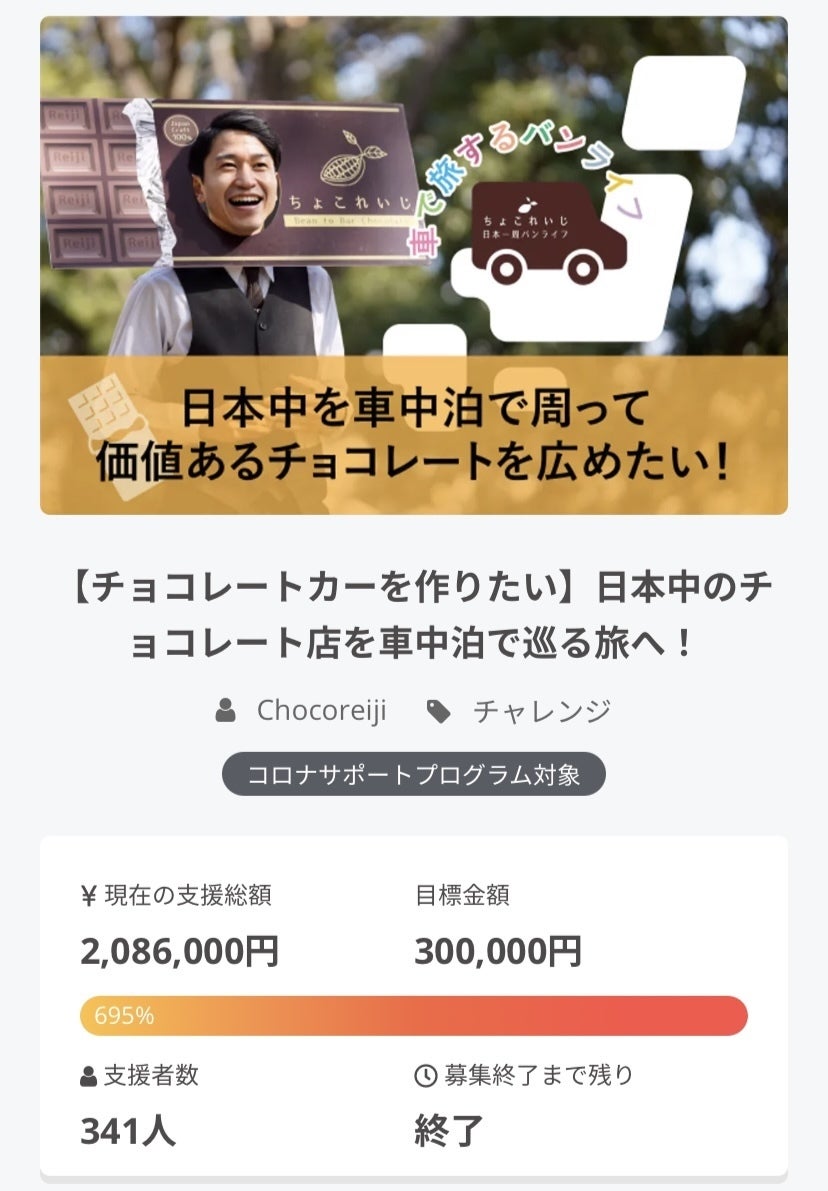Open the Chocoreiji owner profile
This screenshot has width=828, height=1191.
pos(320,711)
